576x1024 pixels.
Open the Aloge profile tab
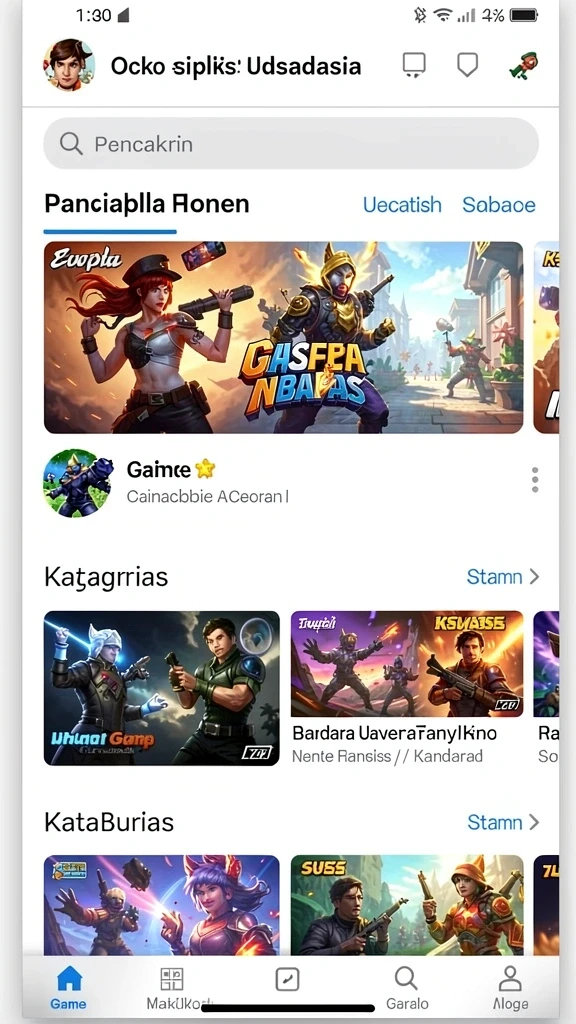pyautogui.click(x=510, y=987)
